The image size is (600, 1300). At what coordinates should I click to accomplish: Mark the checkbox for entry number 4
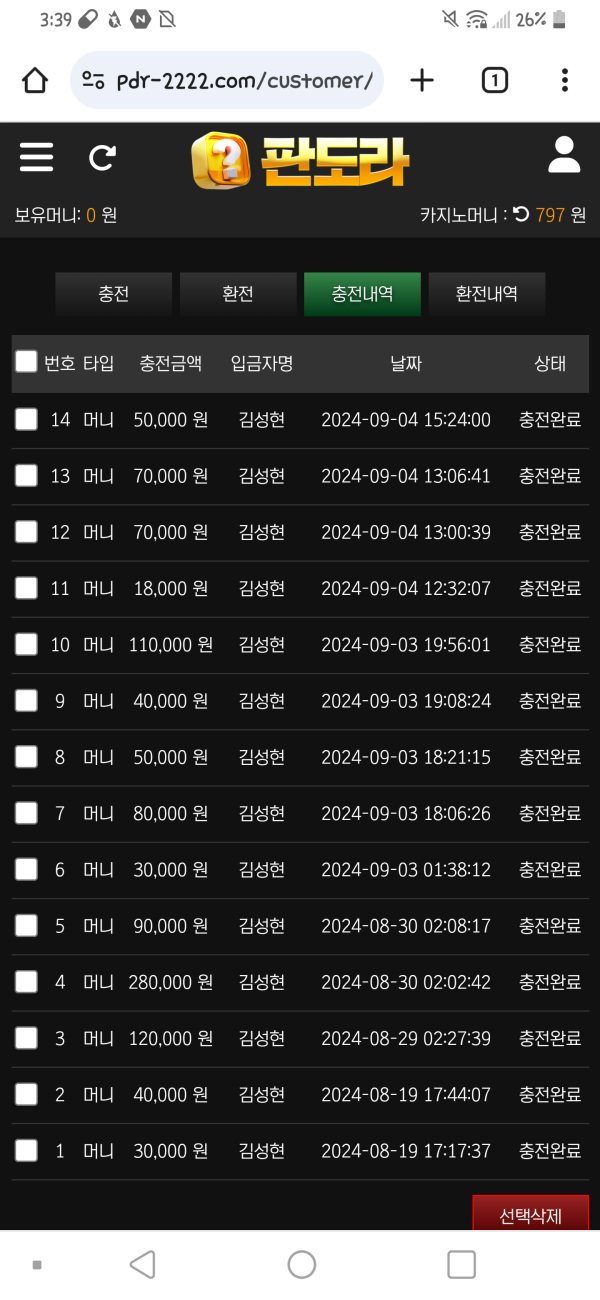coord(26,982)
